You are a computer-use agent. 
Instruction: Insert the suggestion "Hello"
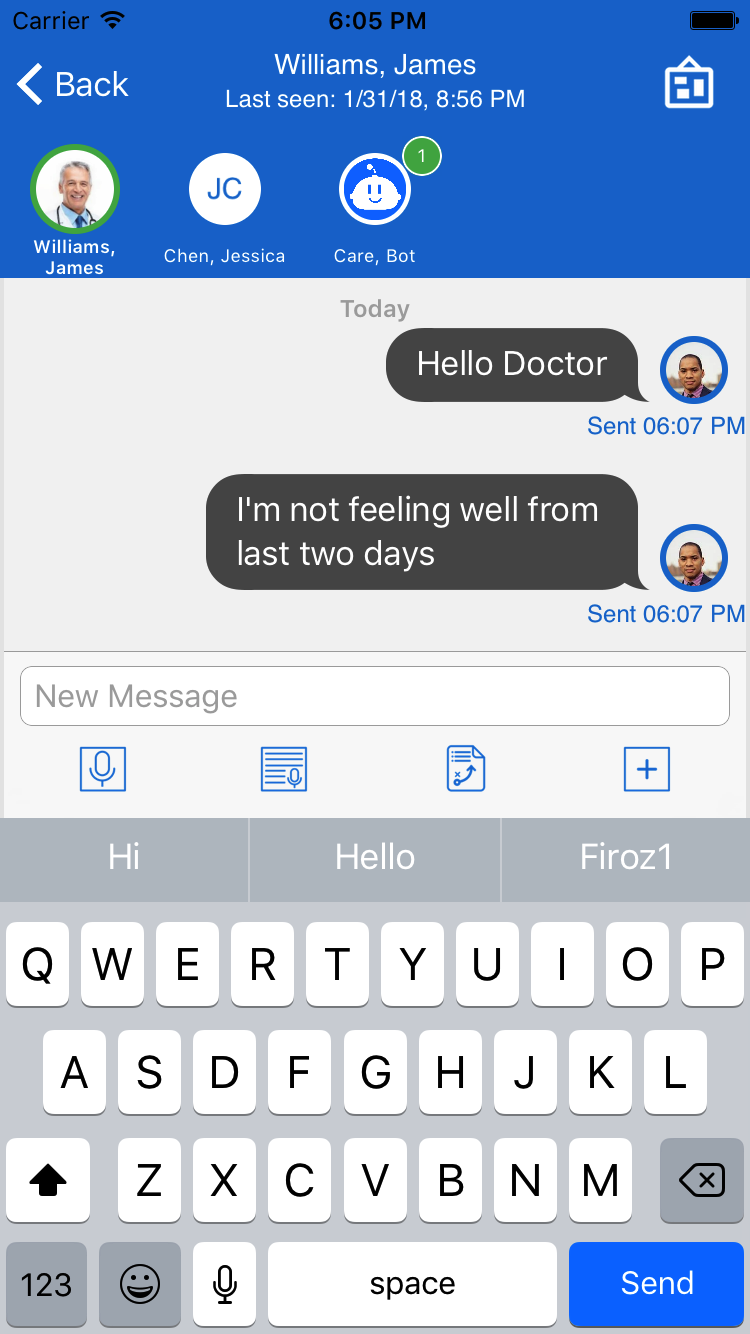(x=375, y=858)
